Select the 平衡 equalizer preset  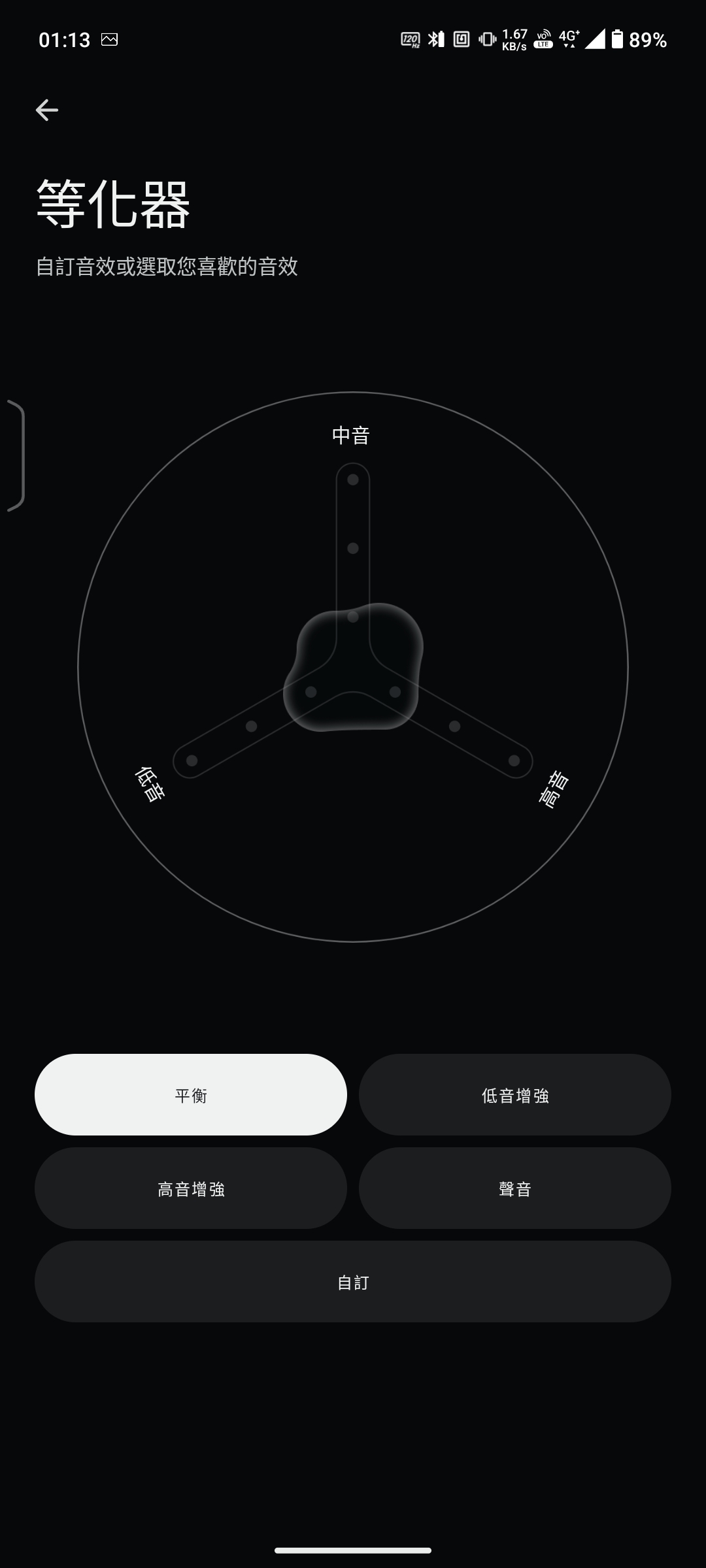[191, 1095]
